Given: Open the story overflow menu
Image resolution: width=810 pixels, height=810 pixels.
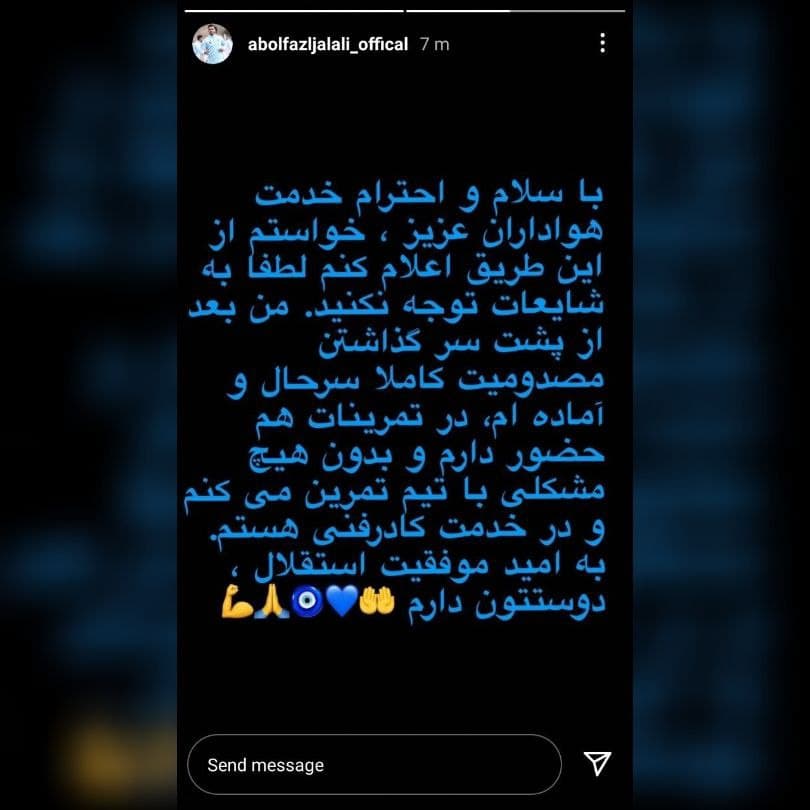Looking at the screenshot, I should coord(602,43).
